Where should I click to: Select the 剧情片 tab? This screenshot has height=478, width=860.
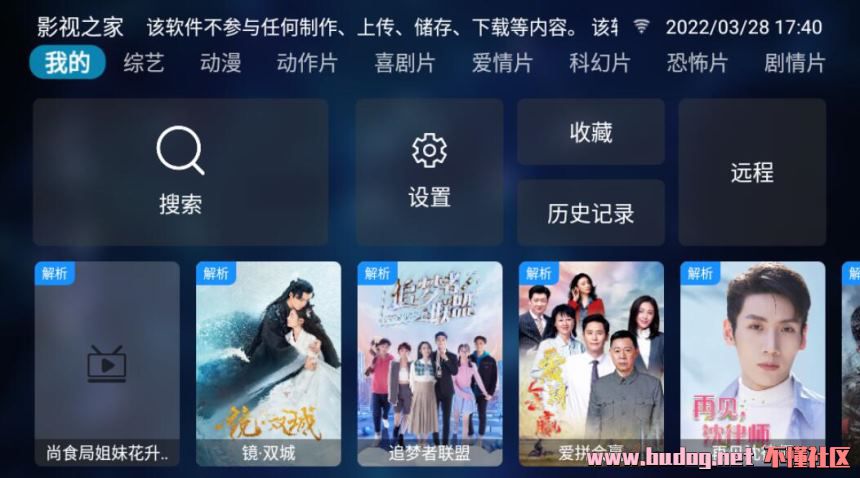pos(794,64)
